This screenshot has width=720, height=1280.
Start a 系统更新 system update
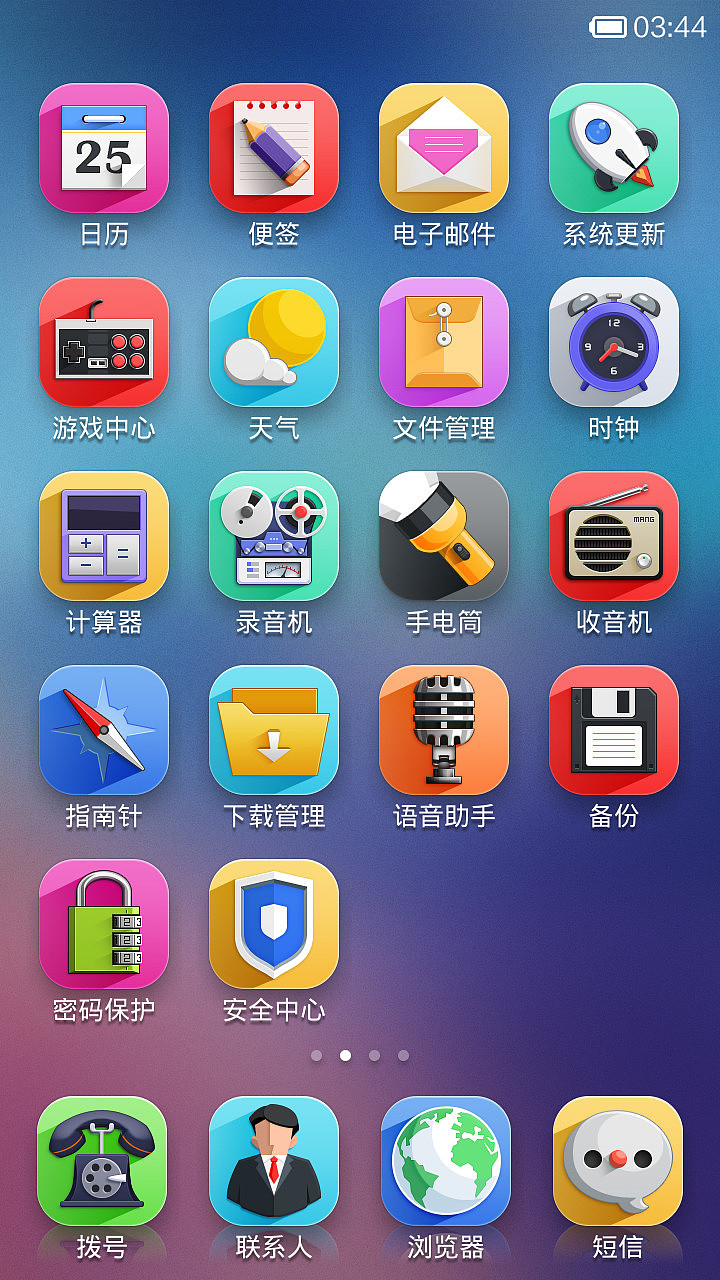pyautogui.click(x=614, y=148)
